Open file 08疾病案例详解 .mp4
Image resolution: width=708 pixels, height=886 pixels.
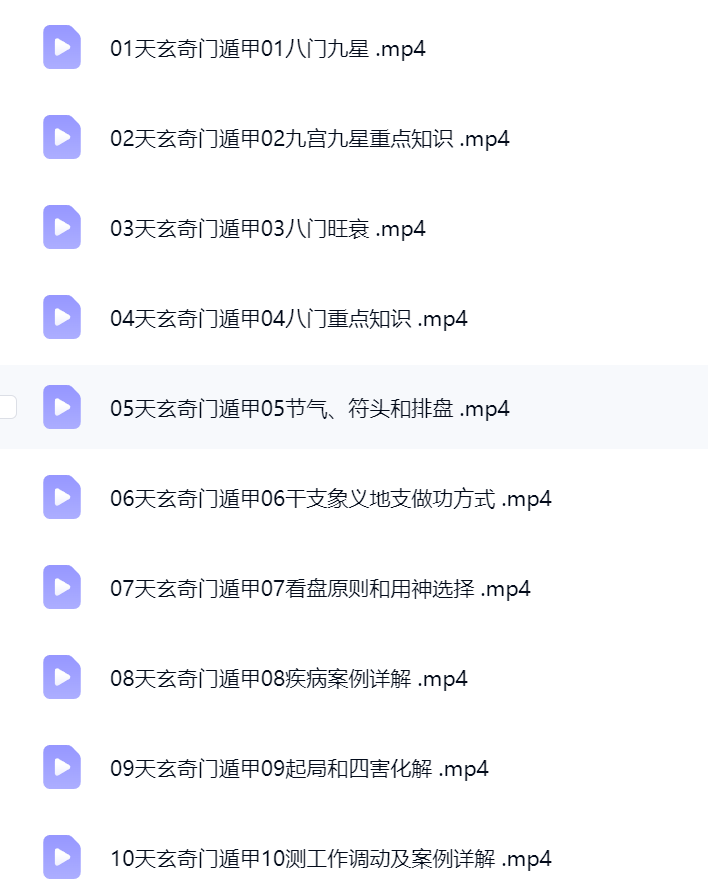288,678
